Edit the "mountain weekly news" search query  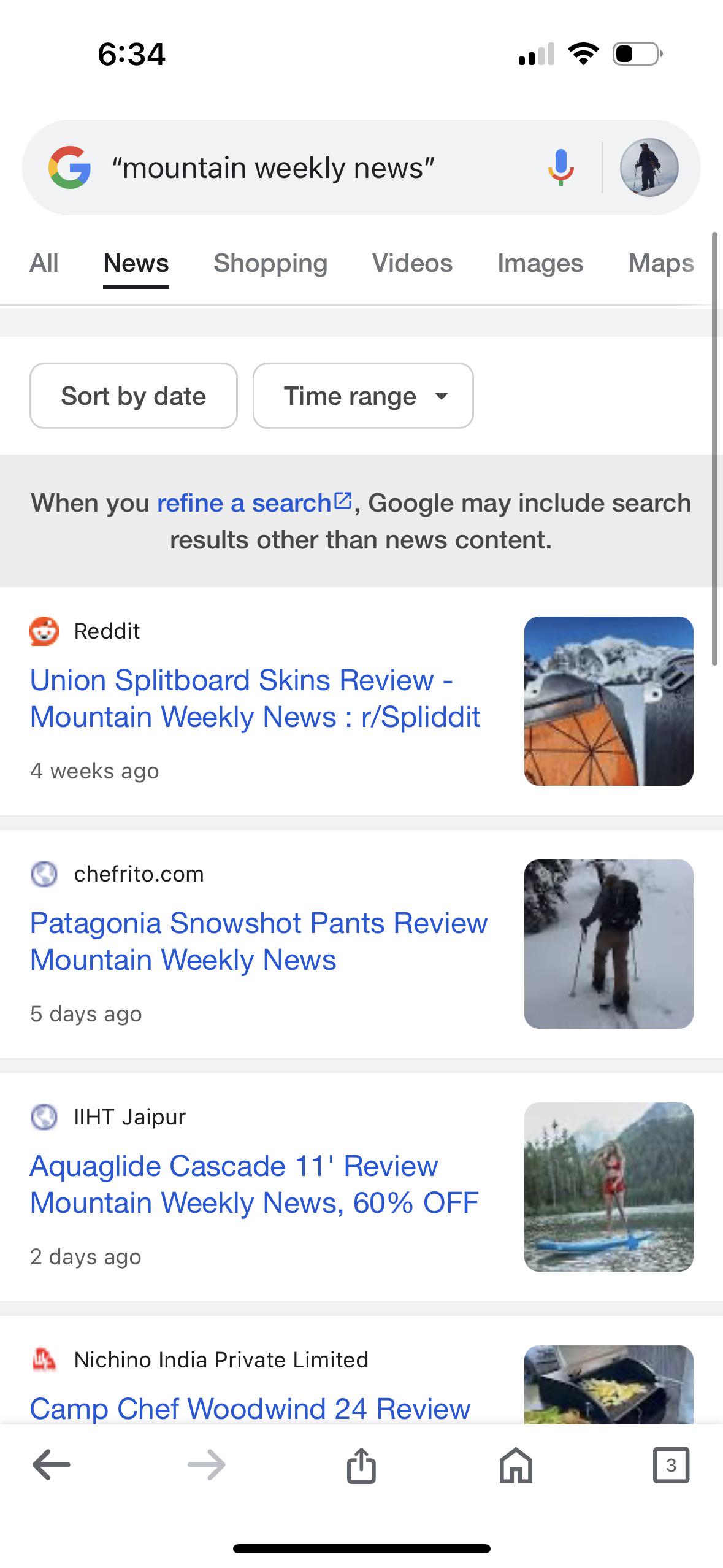[x=273, y=167]
